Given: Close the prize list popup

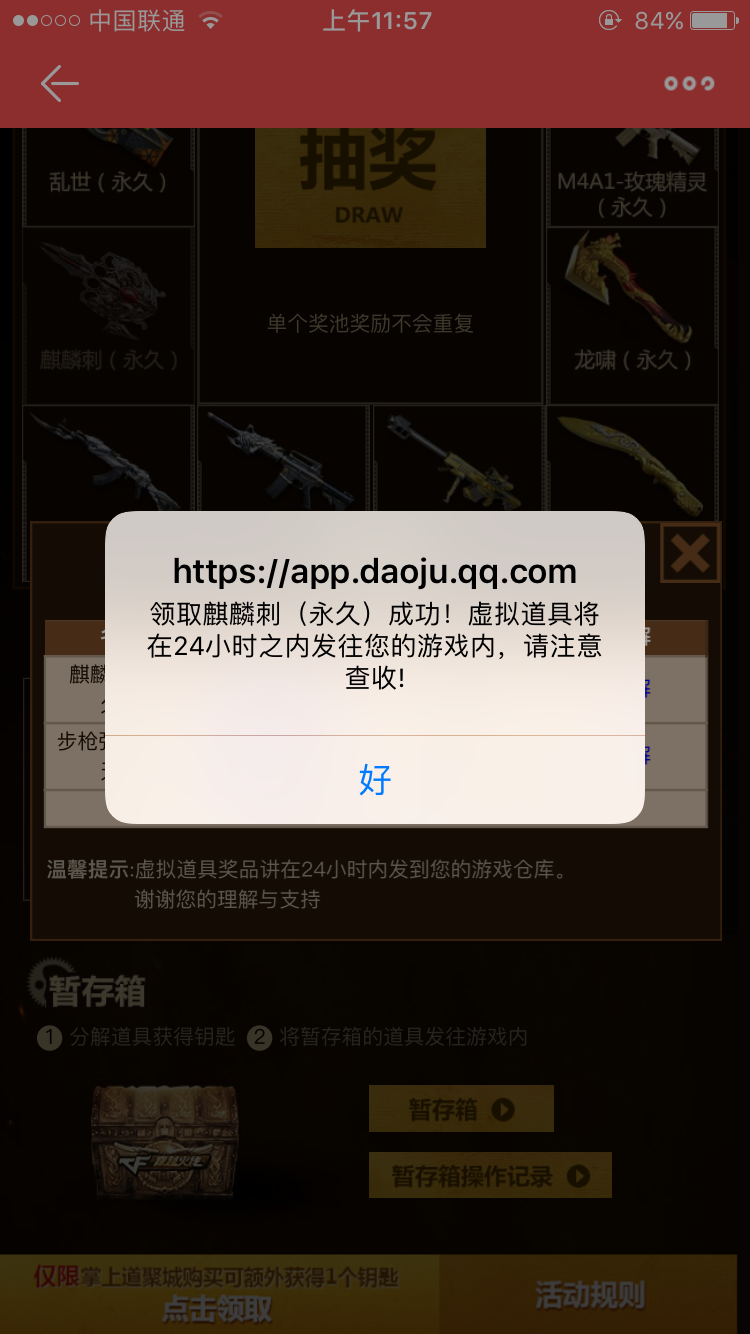Looking at the screenshot, I should point(690,552).
